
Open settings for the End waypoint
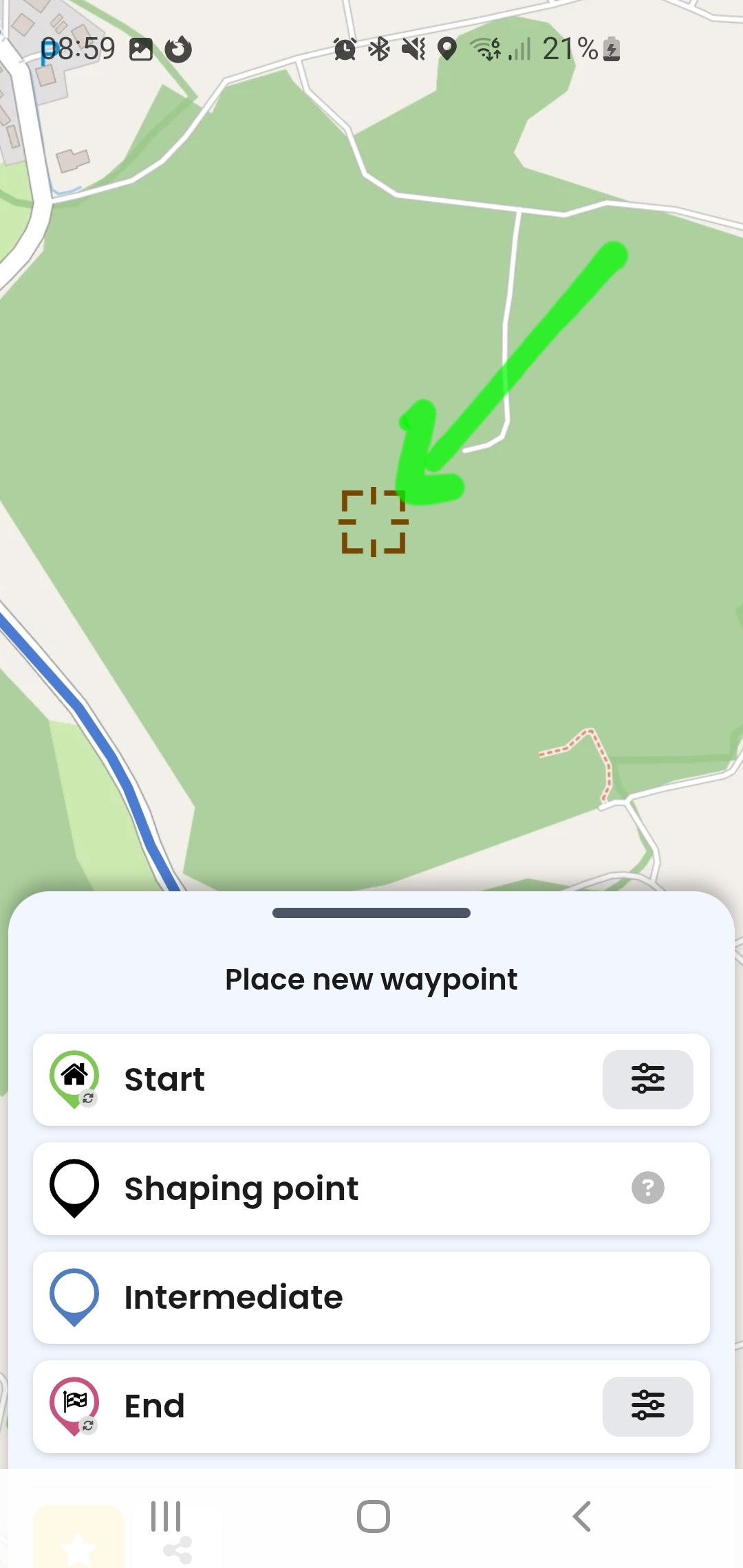(647, 1406)
